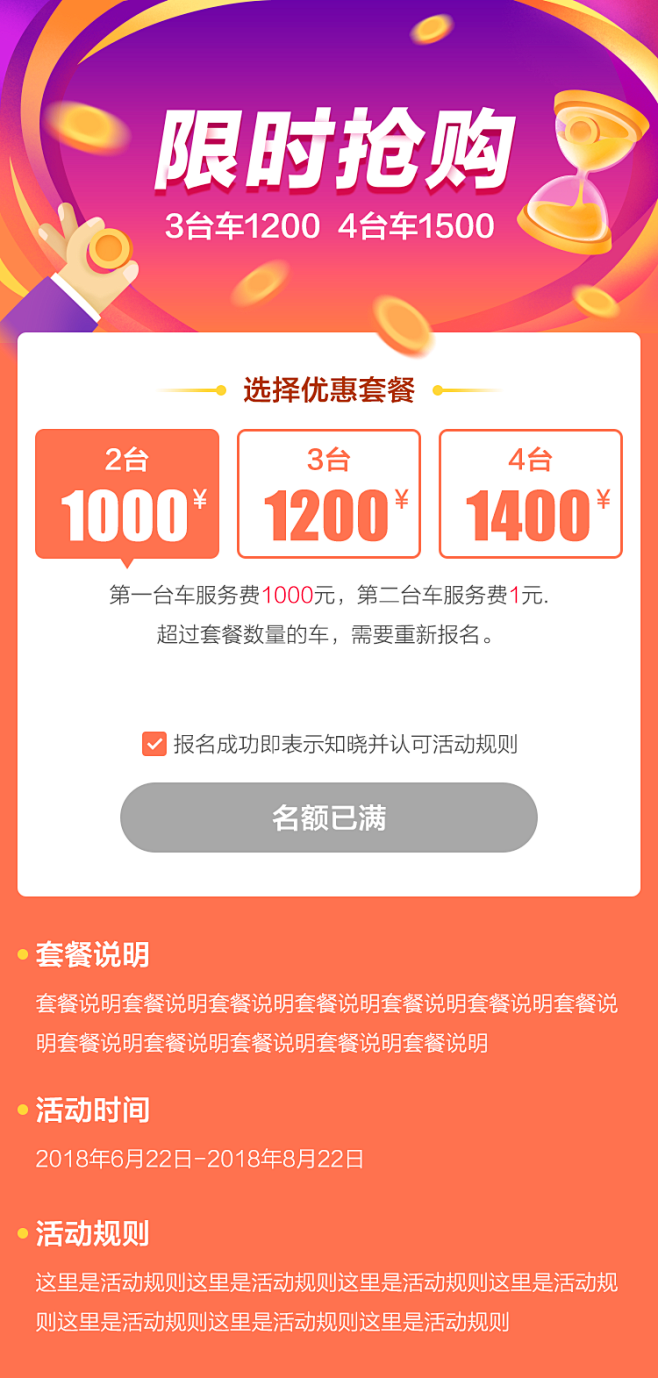Image resolution: width=658 pixels, height=1378 pixels.
Task: Choose the 3台 1200¥ package
Action: click(329, 494)
